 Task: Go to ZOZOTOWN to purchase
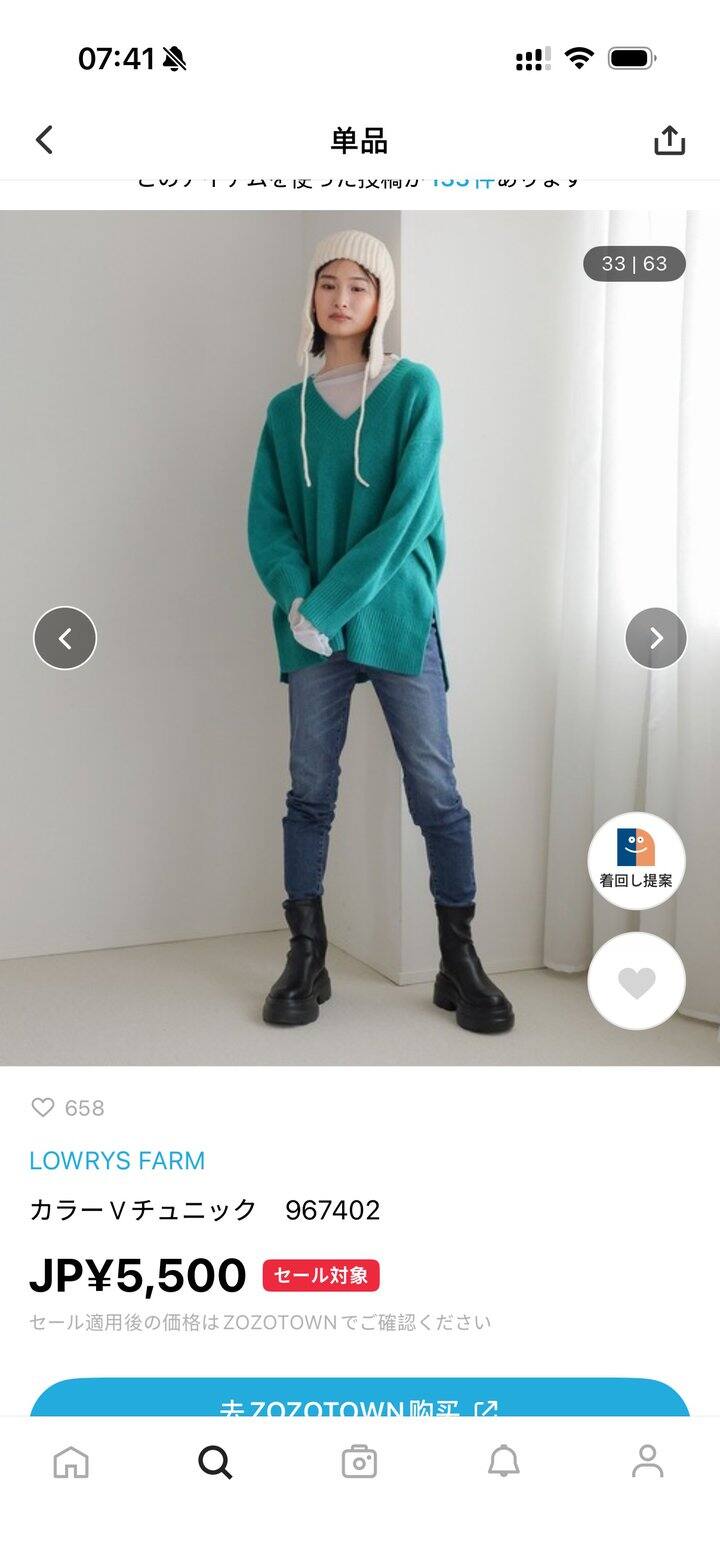[x=360, y=1400]
